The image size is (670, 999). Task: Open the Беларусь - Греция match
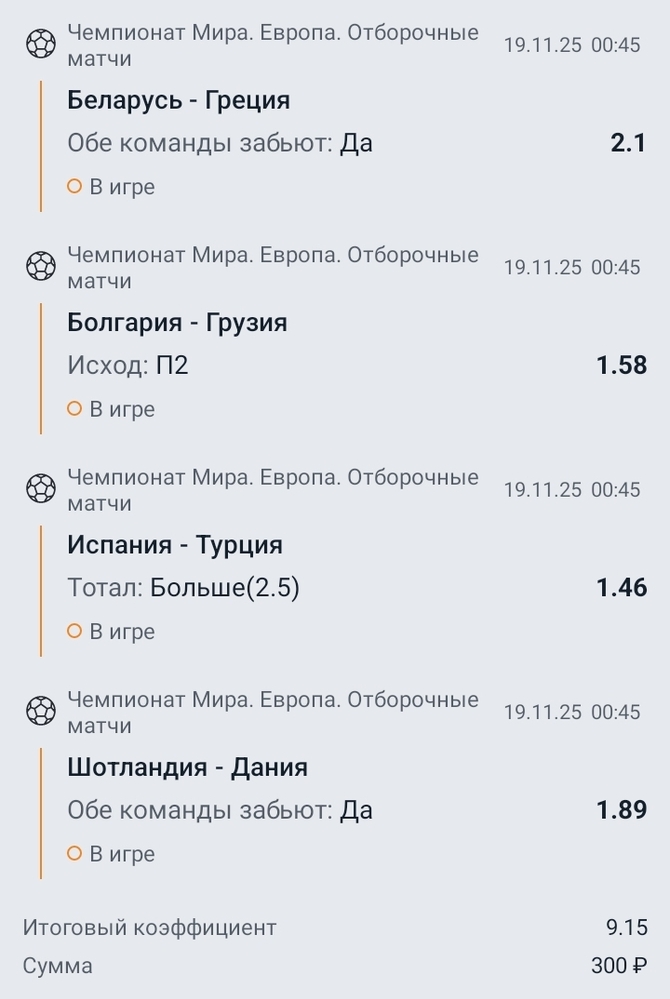coord(179,100)
